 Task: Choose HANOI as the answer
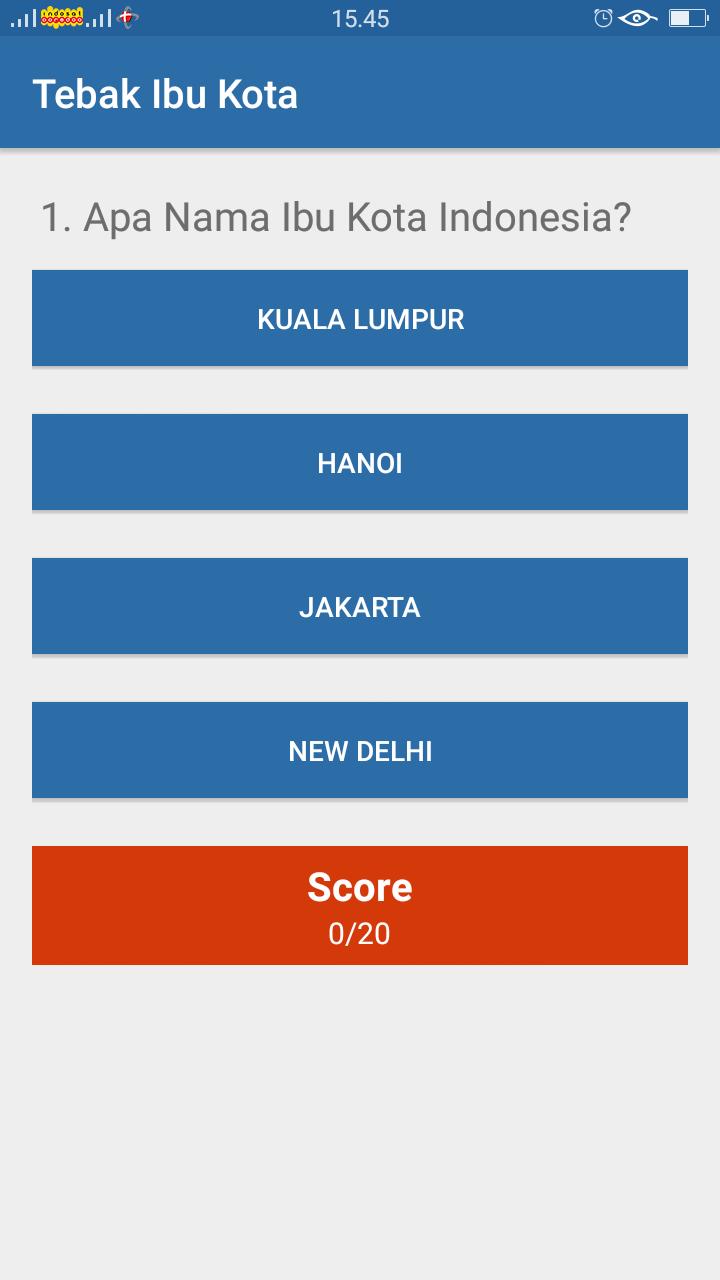click(360, 463)
